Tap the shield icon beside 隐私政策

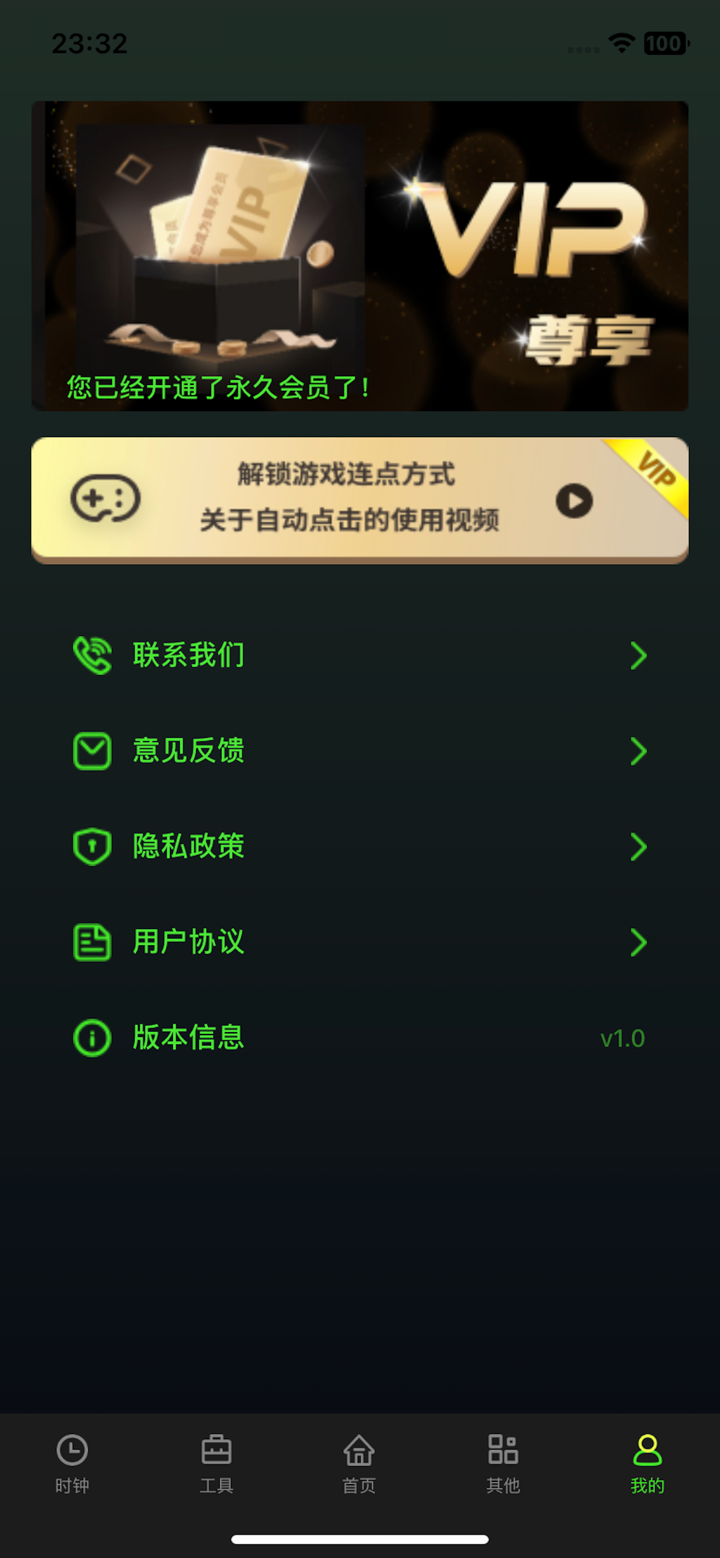pos(92,846)
